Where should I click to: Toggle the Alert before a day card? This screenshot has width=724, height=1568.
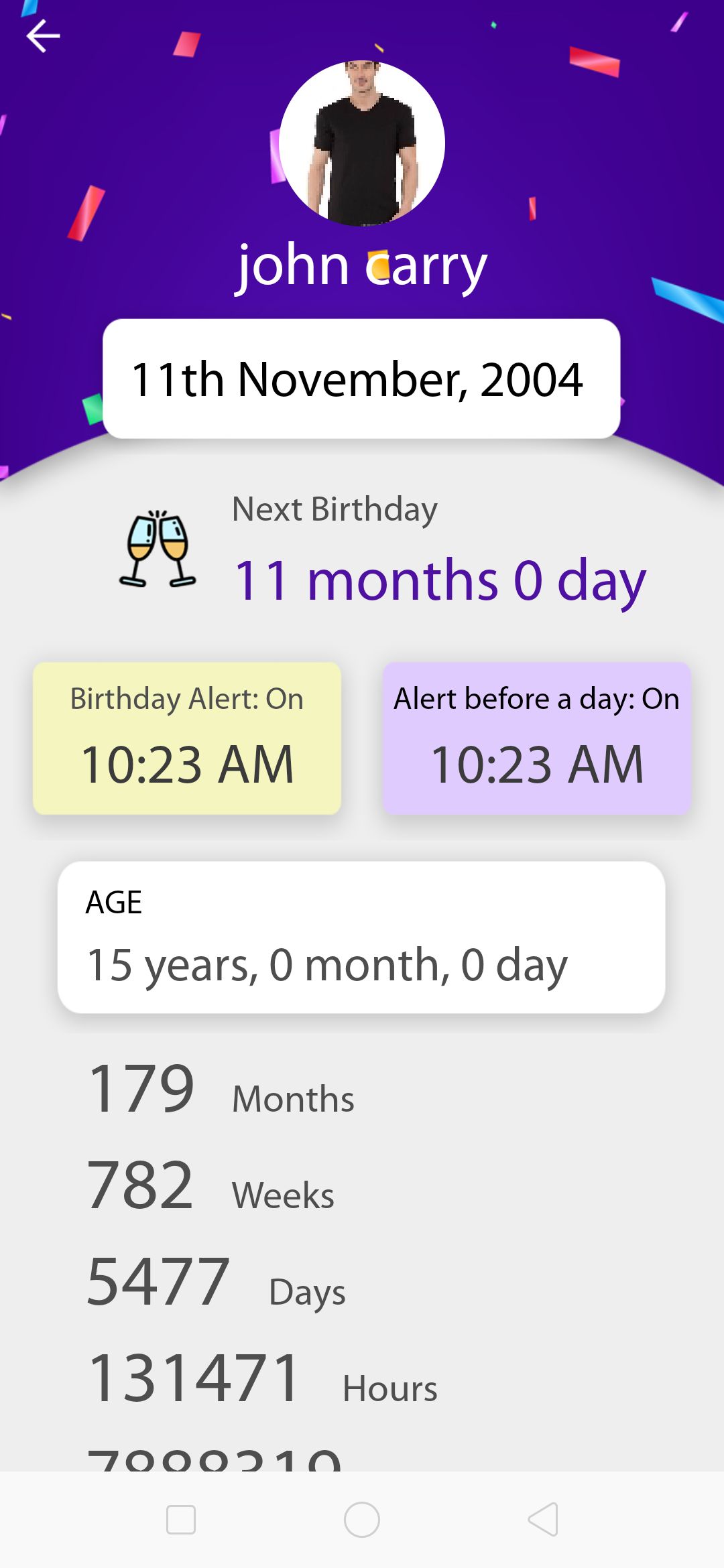click(x=536, y=738)
